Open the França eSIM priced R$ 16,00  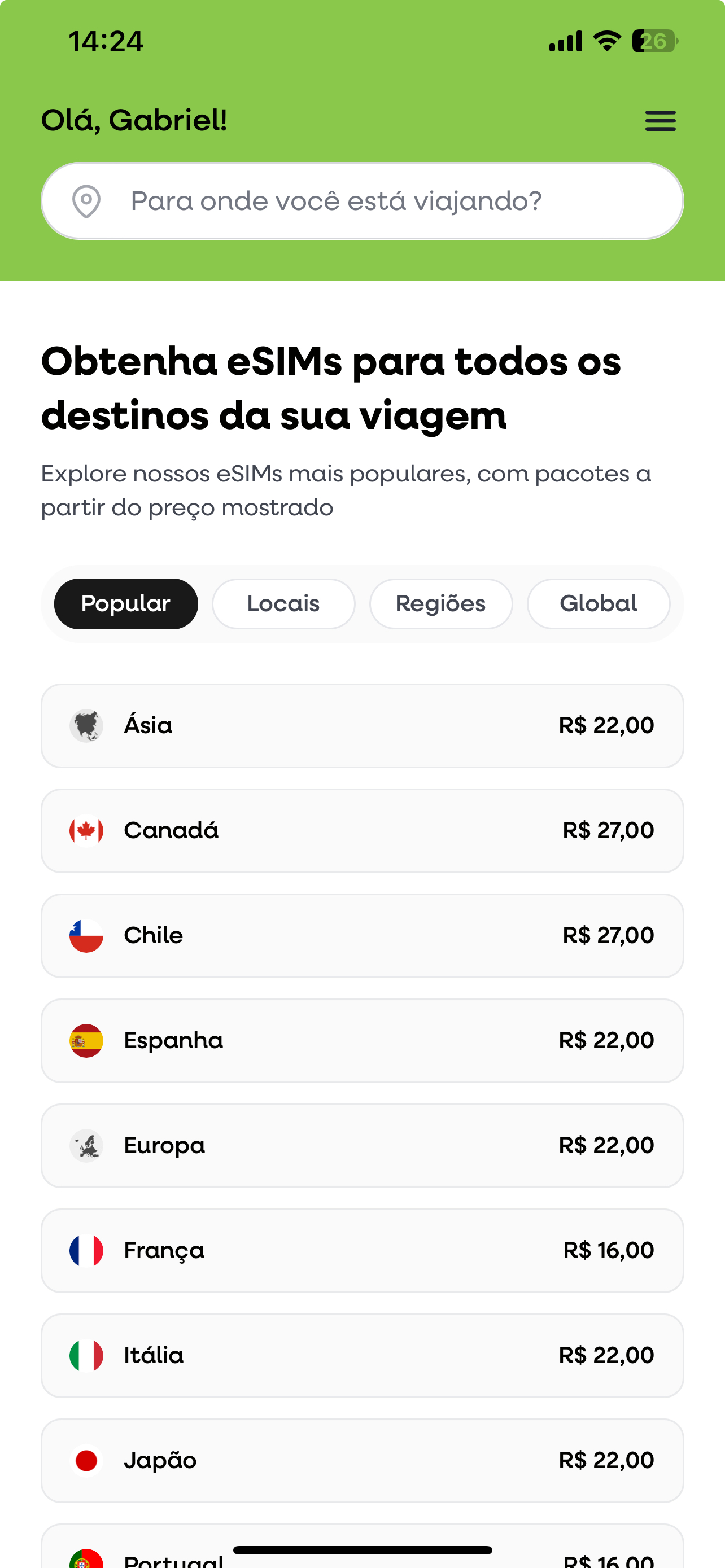tap(362, 1250)
